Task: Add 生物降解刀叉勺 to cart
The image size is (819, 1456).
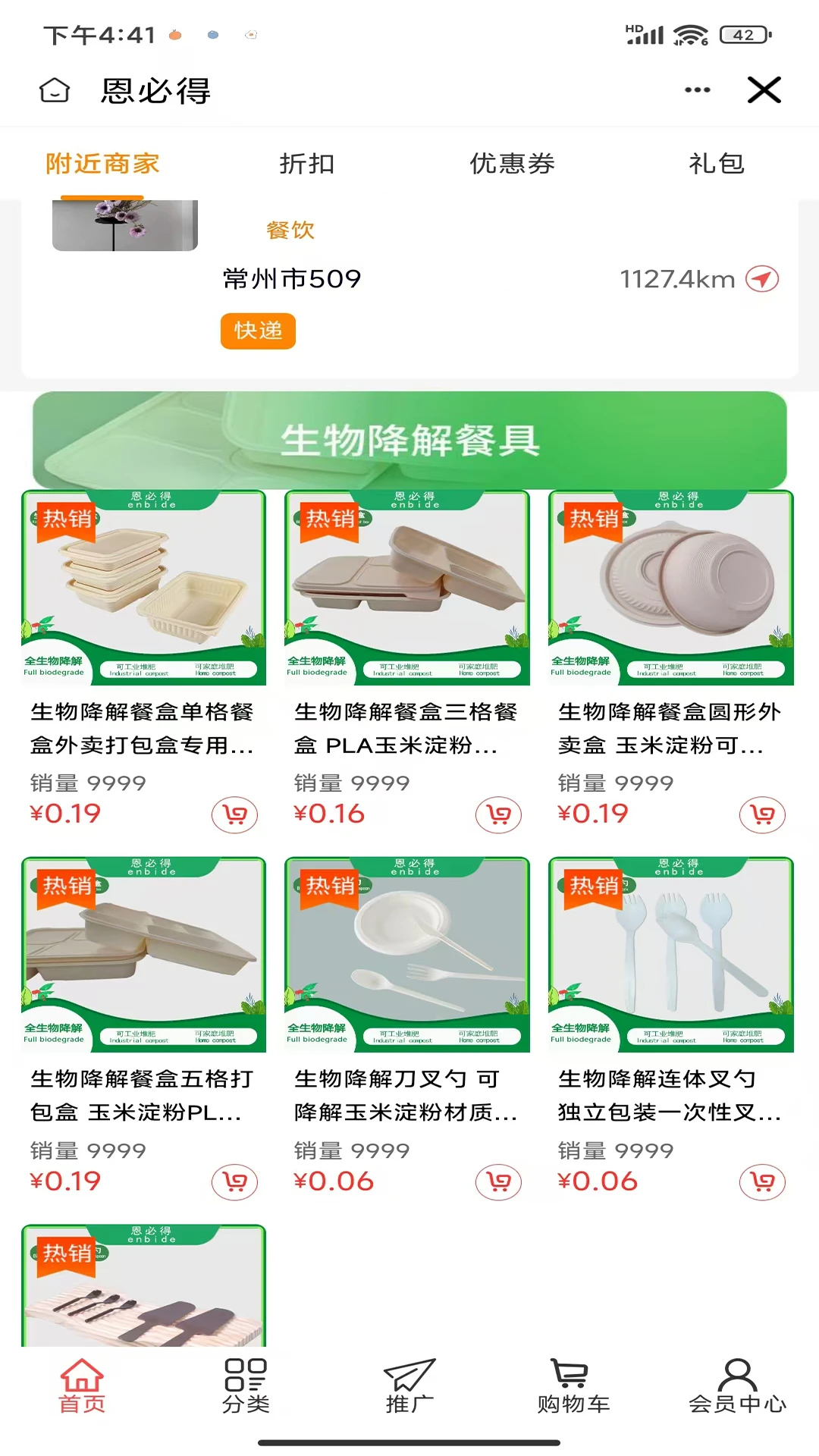Action: [x=498, y=1182]
